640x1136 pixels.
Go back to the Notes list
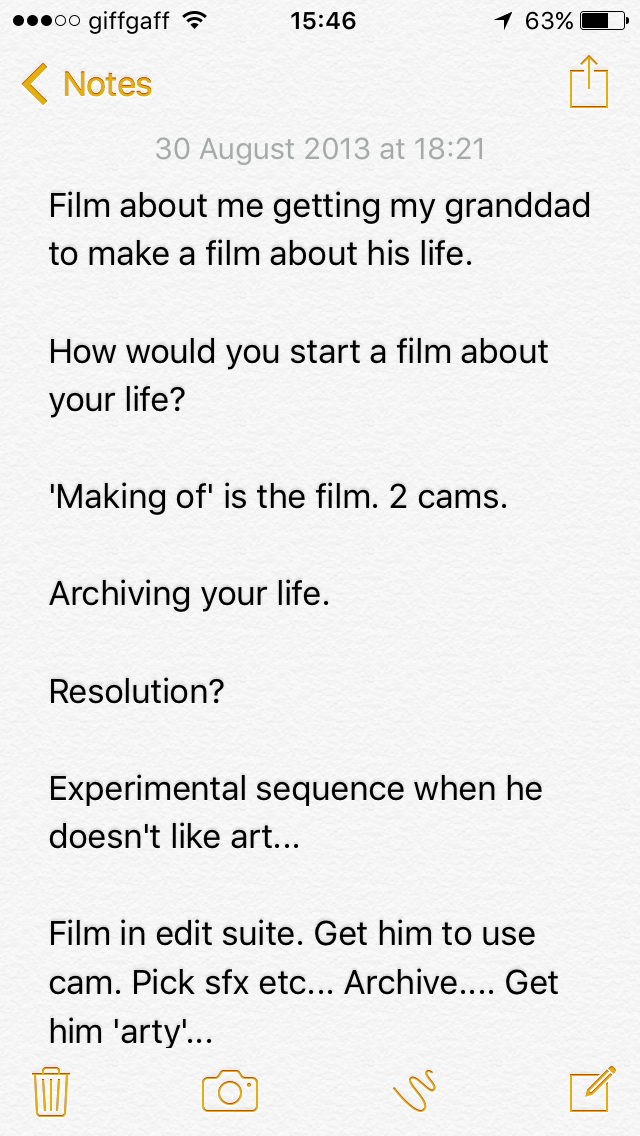point(87,84)
